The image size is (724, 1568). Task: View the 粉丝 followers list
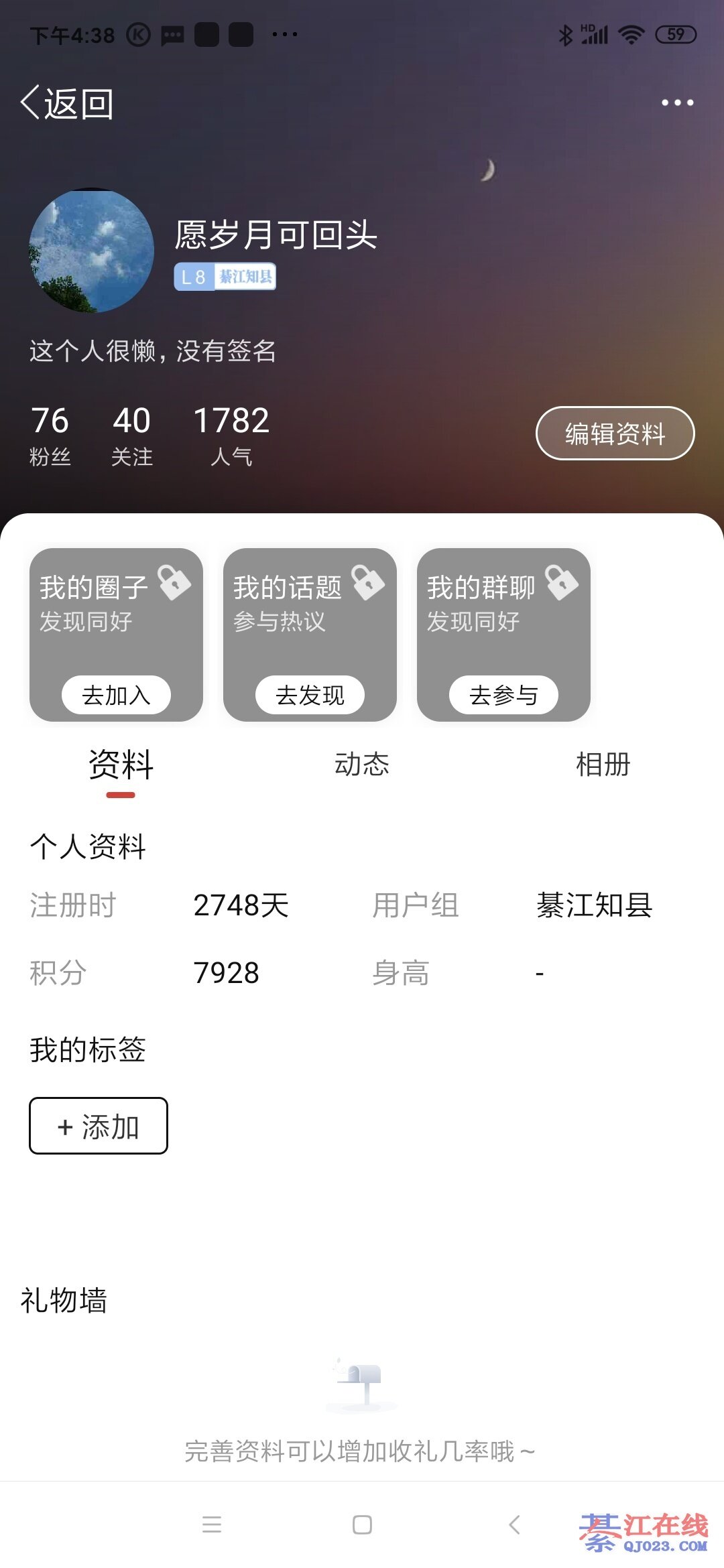50,436
